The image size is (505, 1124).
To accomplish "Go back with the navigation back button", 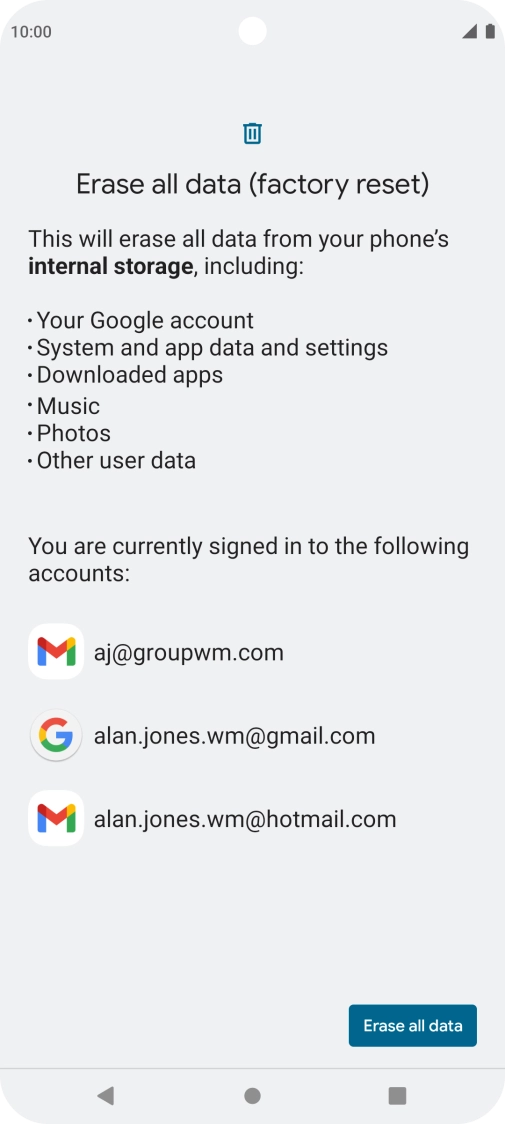I will [105, 1095].
